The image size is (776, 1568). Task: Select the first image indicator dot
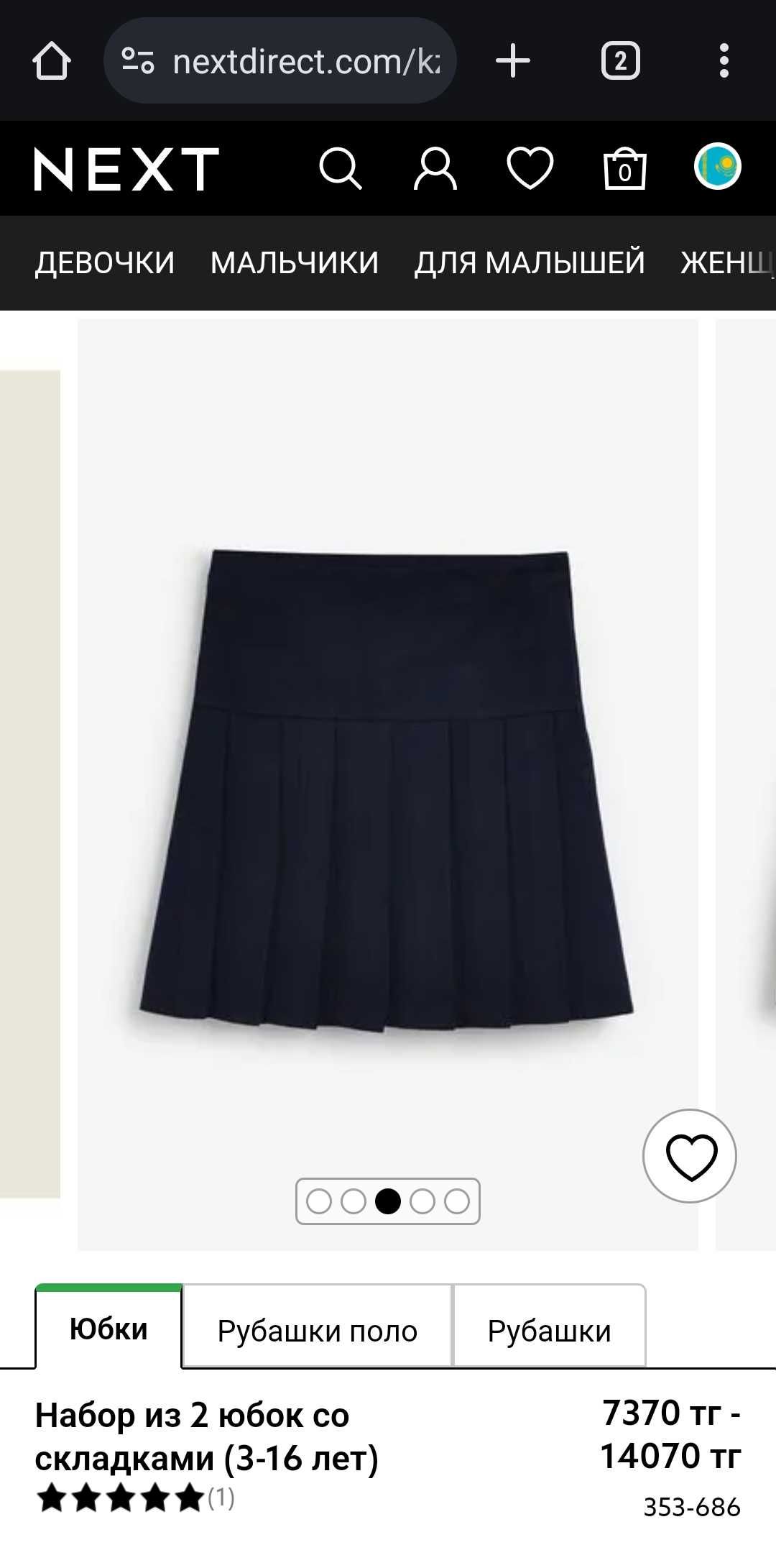319,1201
